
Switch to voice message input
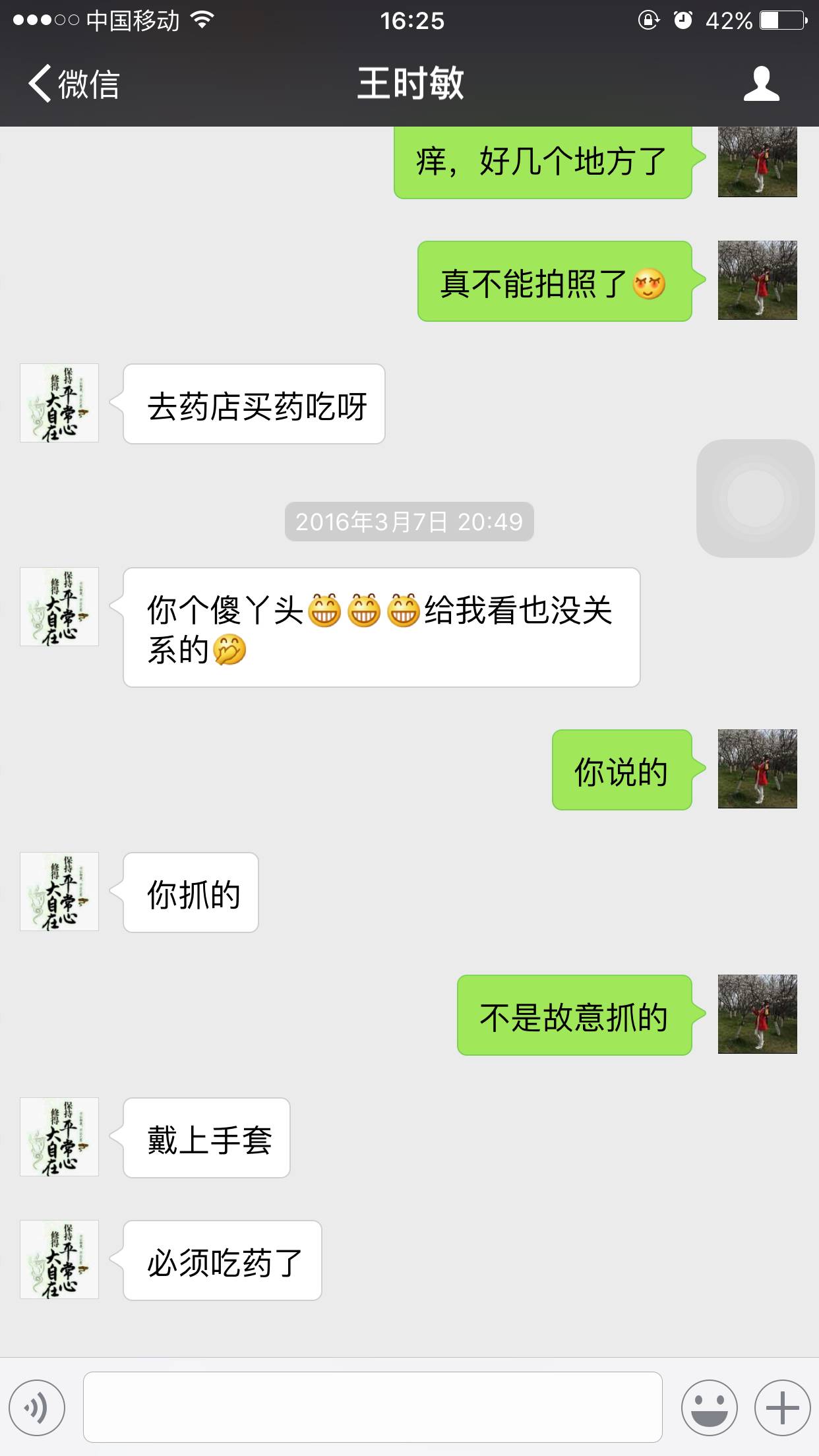(x=37, y=1408)
